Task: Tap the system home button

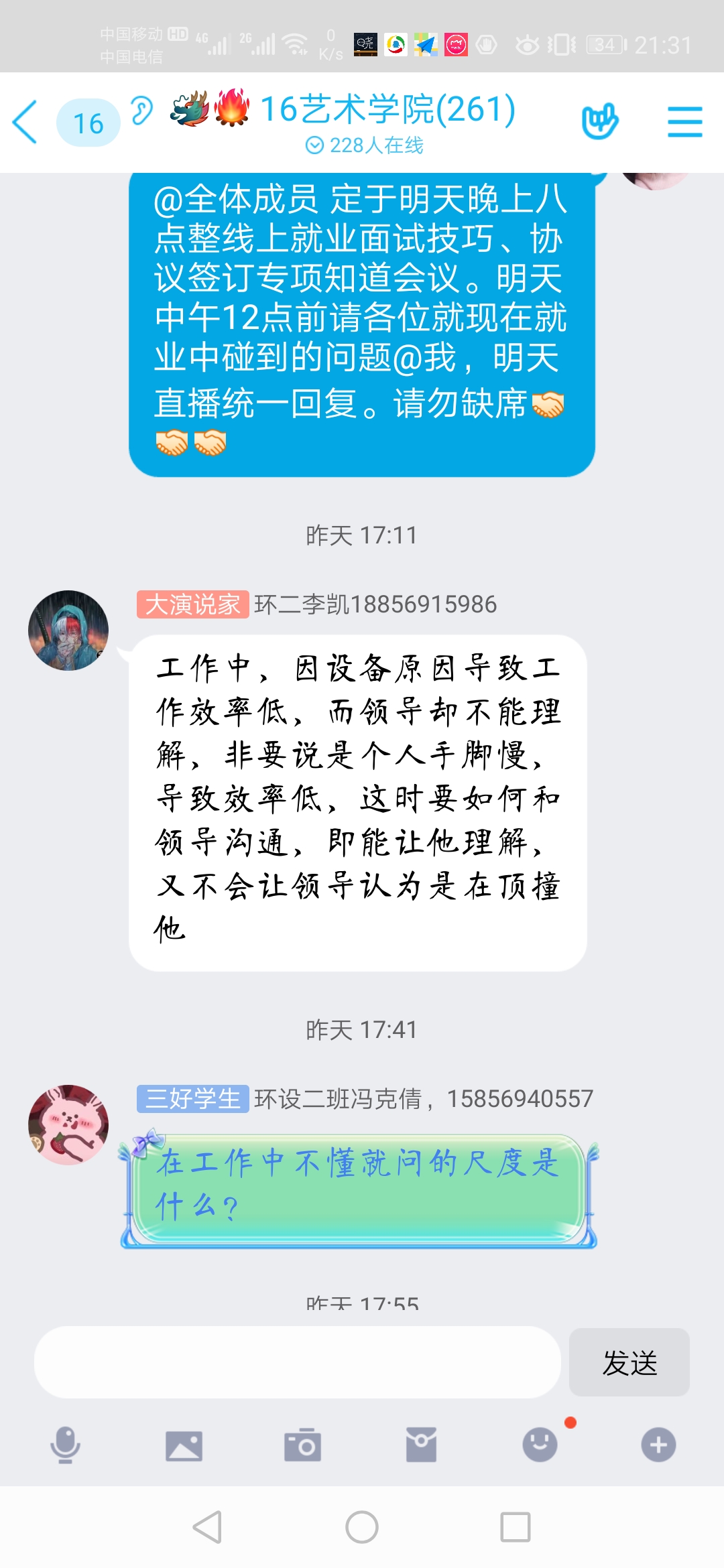Action: click(362, 1528)
